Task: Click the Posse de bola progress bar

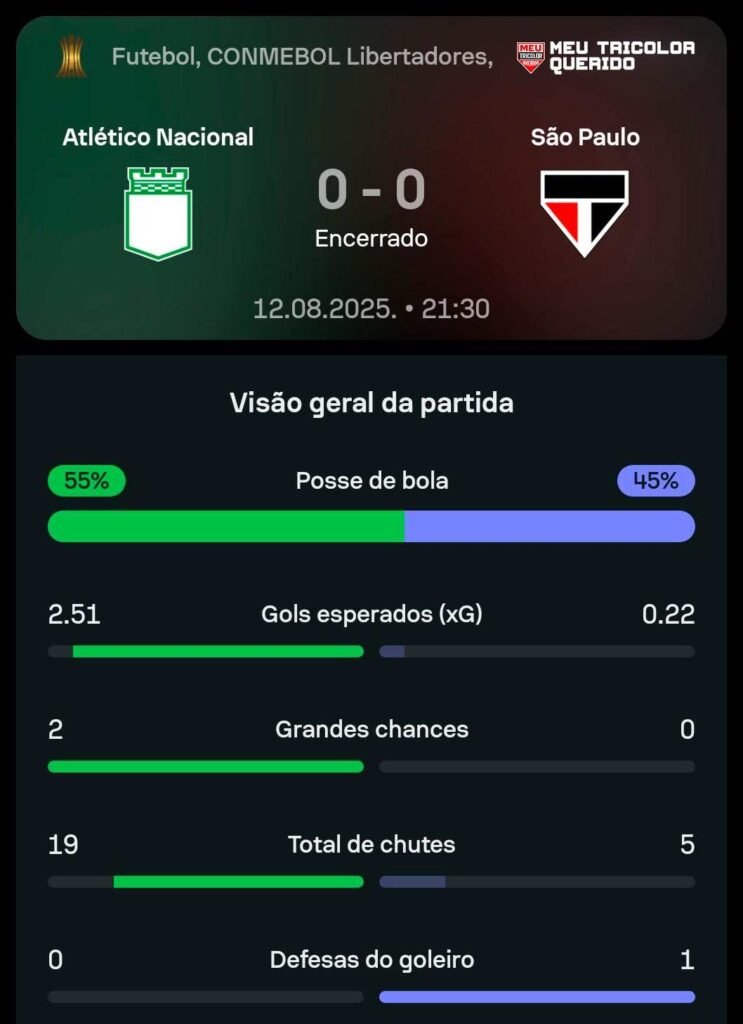Action: [x=370, y=524]
